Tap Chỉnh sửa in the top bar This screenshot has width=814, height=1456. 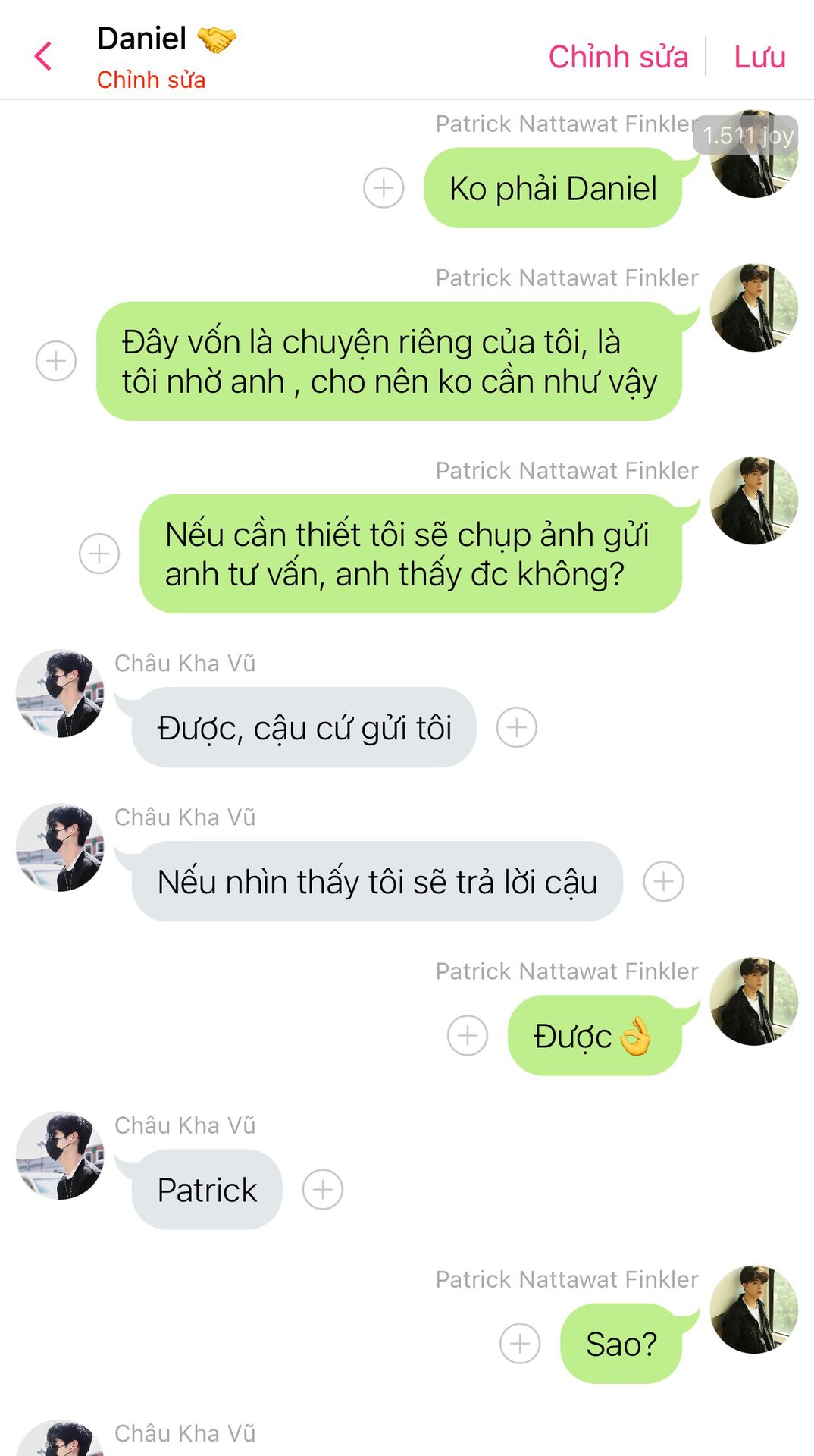(618, 57)
